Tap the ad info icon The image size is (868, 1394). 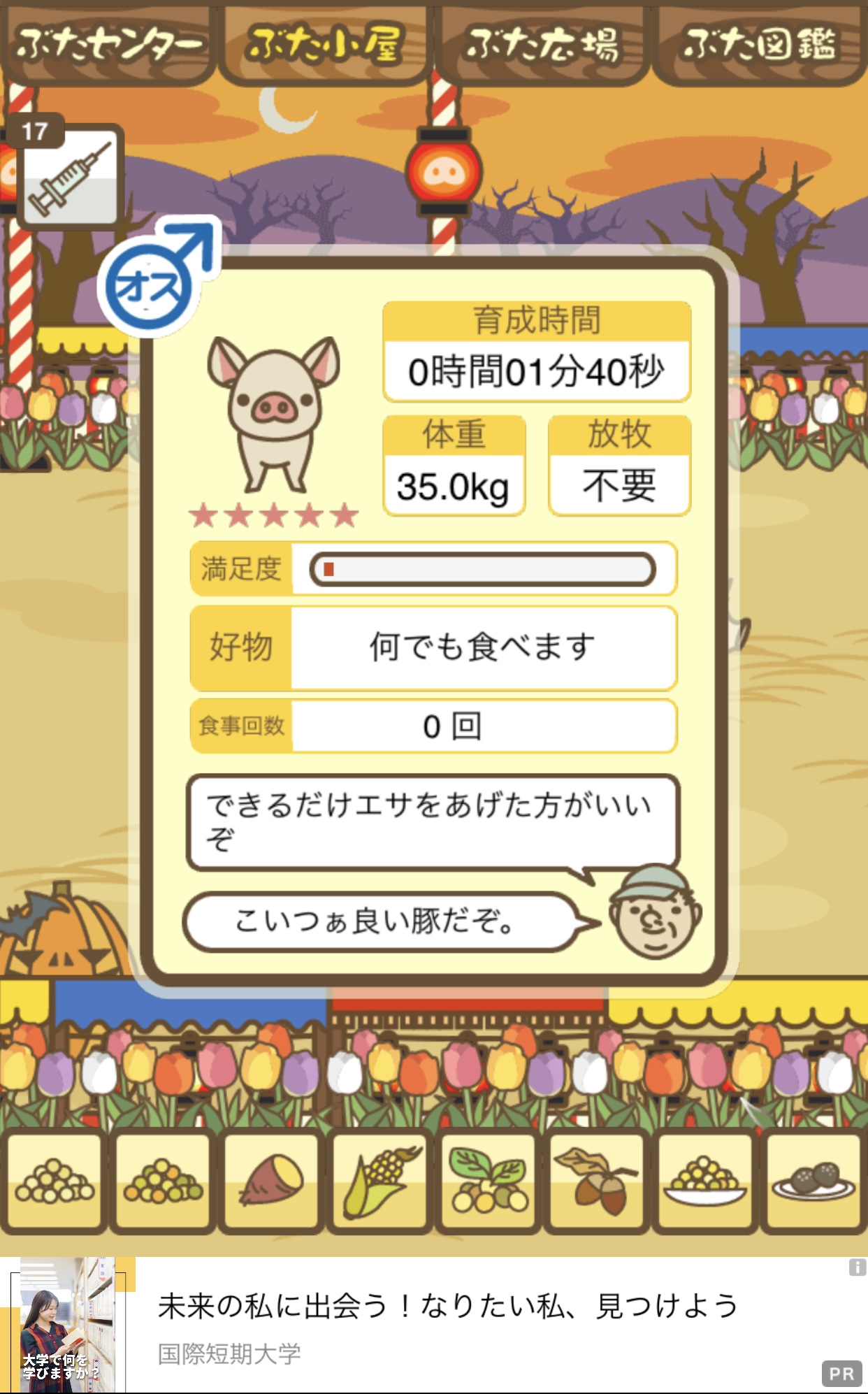(x=858, y=1267)
